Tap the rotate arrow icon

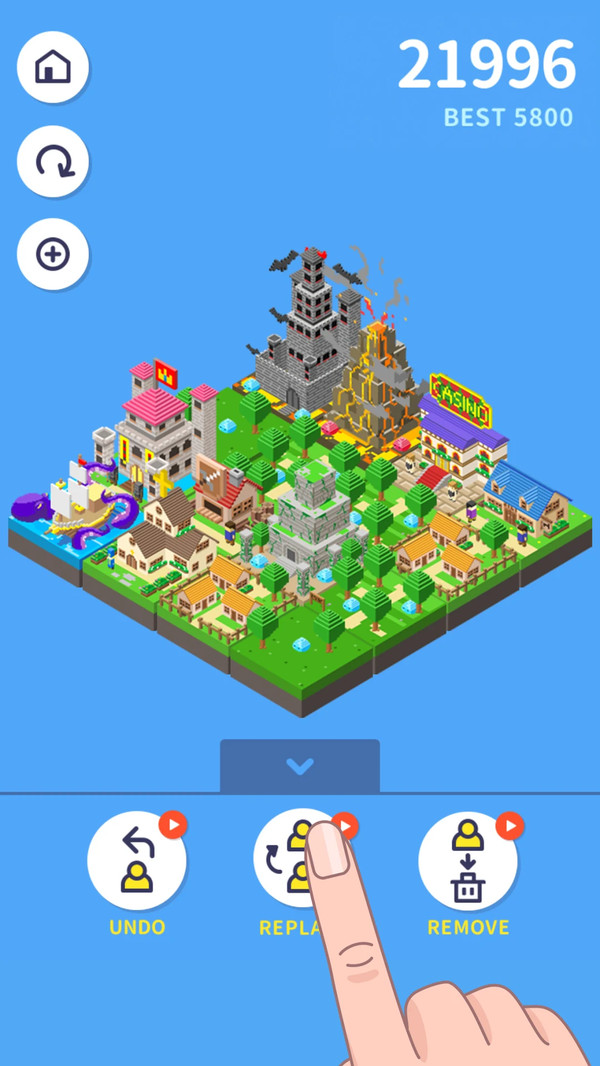[53, 161]
